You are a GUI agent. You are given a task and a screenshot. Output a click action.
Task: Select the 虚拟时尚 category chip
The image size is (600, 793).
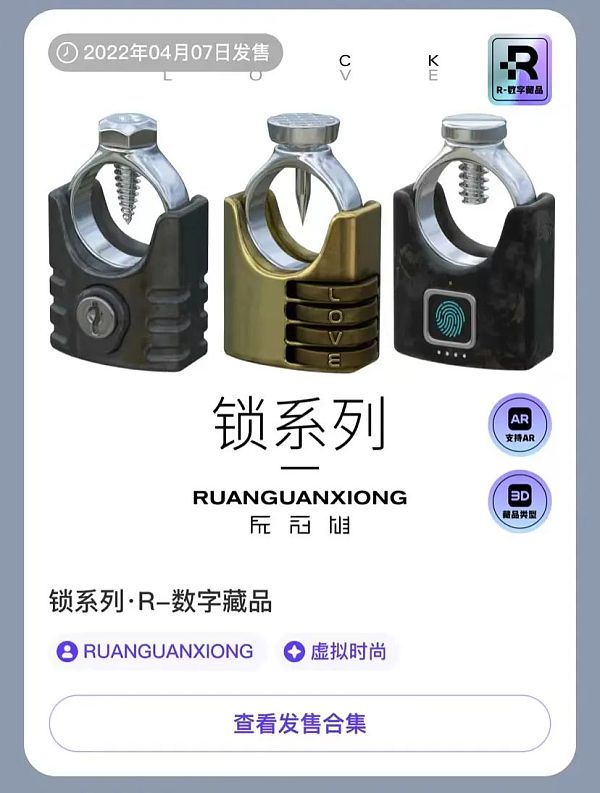point(336,652)
